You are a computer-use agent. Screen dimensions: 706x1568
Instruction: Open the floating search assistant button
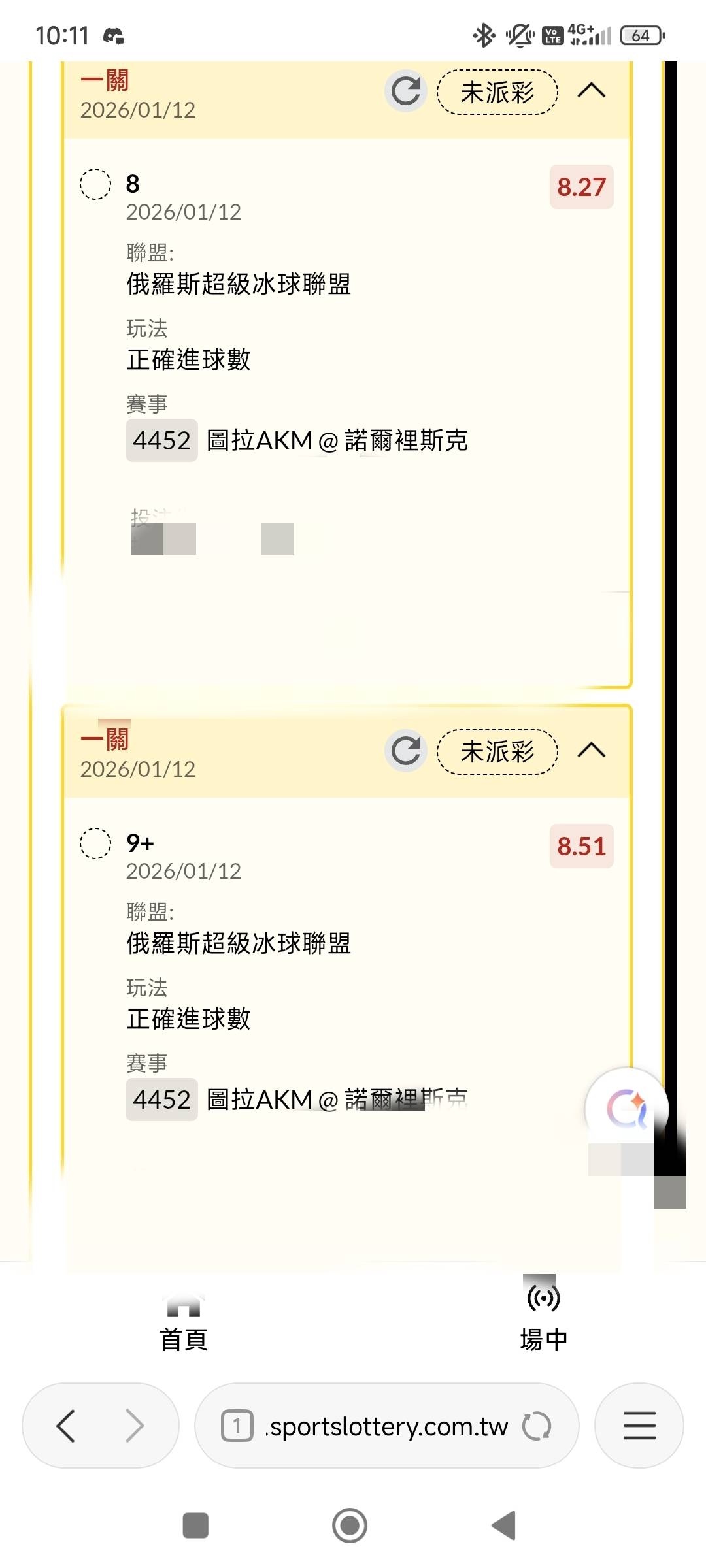[626, 1108]
